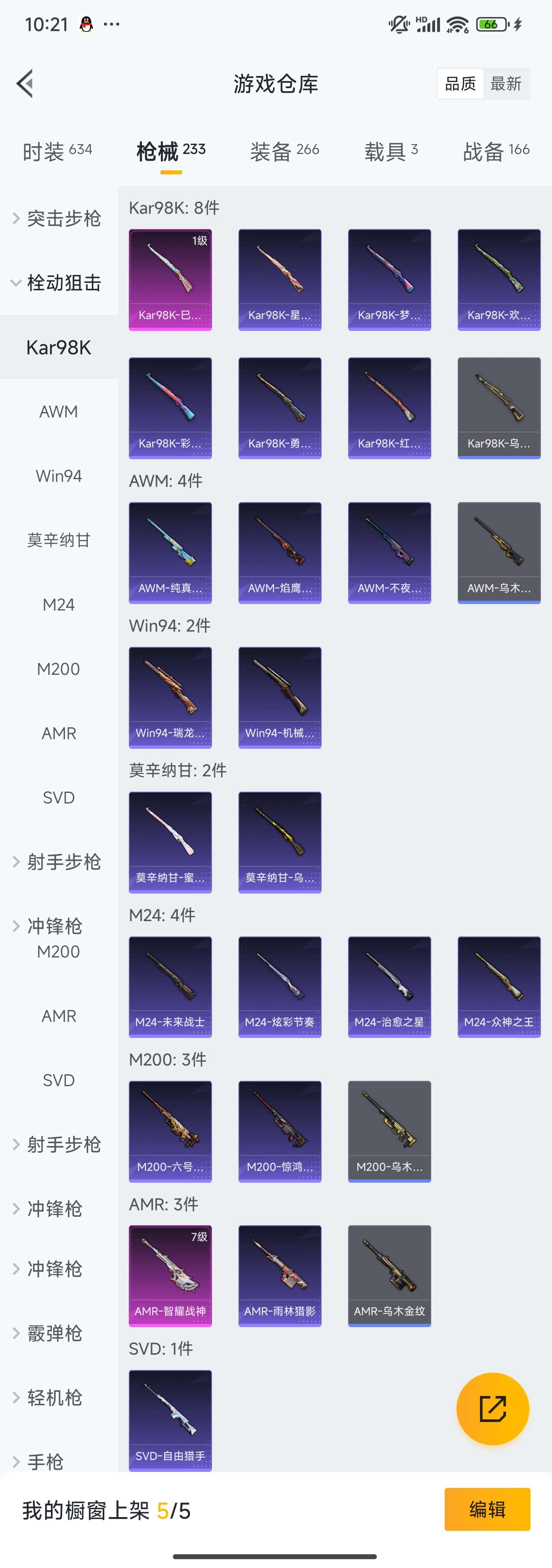View the M24-众神之王 skin
552x1568 pixels.
tap(498, 986)
